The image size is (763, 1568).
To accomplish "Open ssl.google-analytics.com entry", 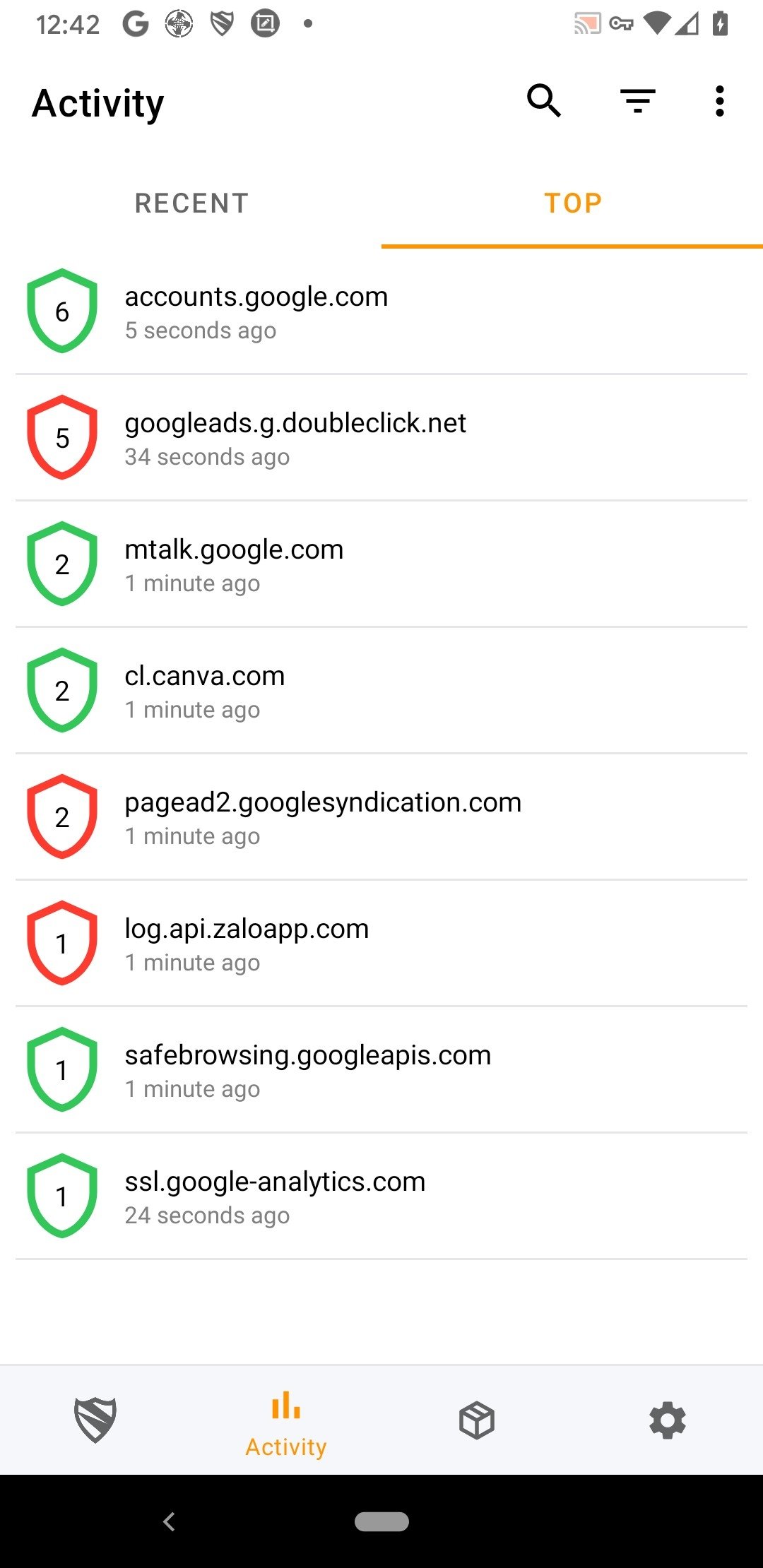I will tap(381, 1196).
